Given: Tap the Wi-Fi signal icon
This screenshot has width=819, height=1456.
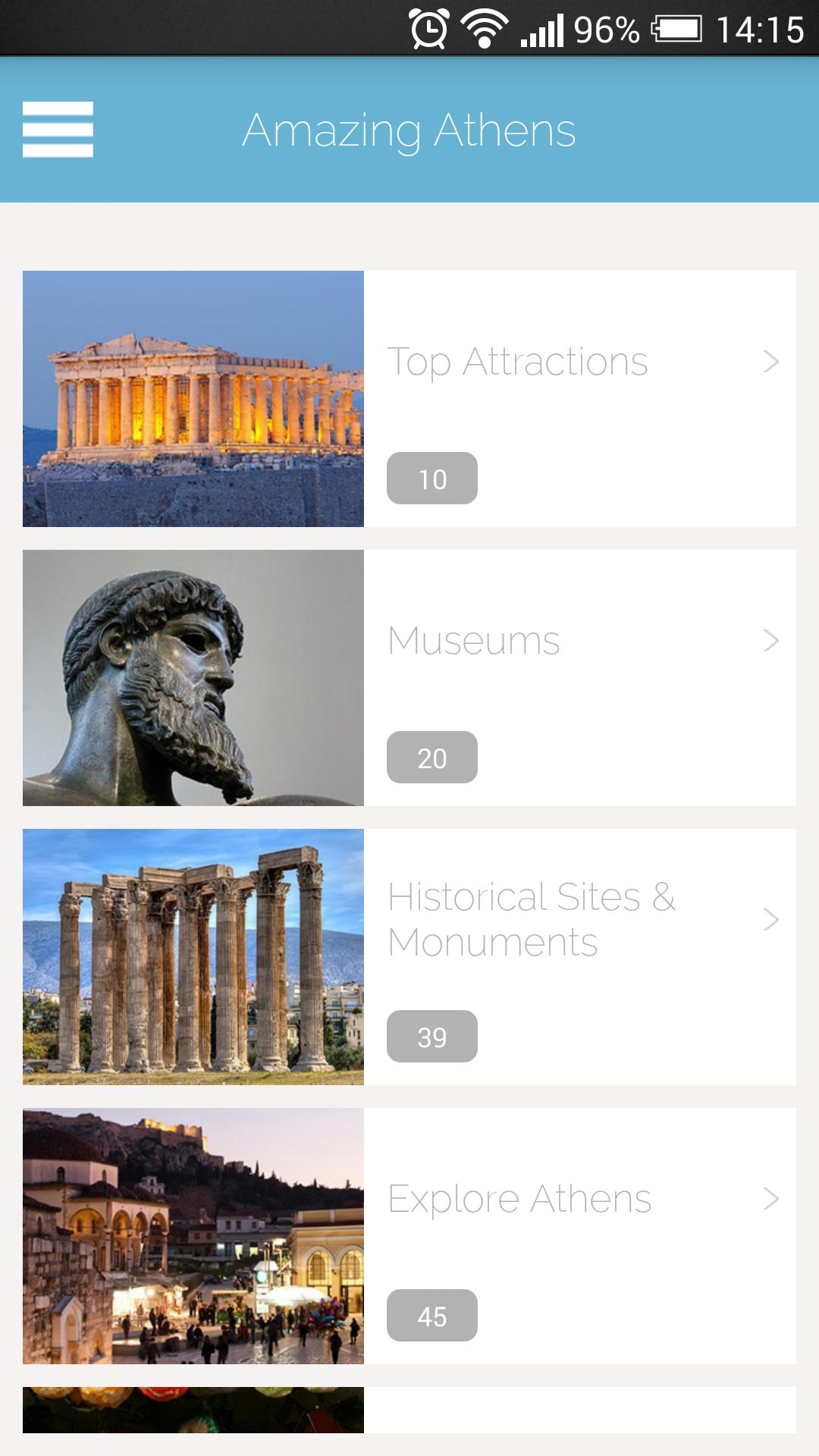Looking at the screenshot, I should click(485, 29).
